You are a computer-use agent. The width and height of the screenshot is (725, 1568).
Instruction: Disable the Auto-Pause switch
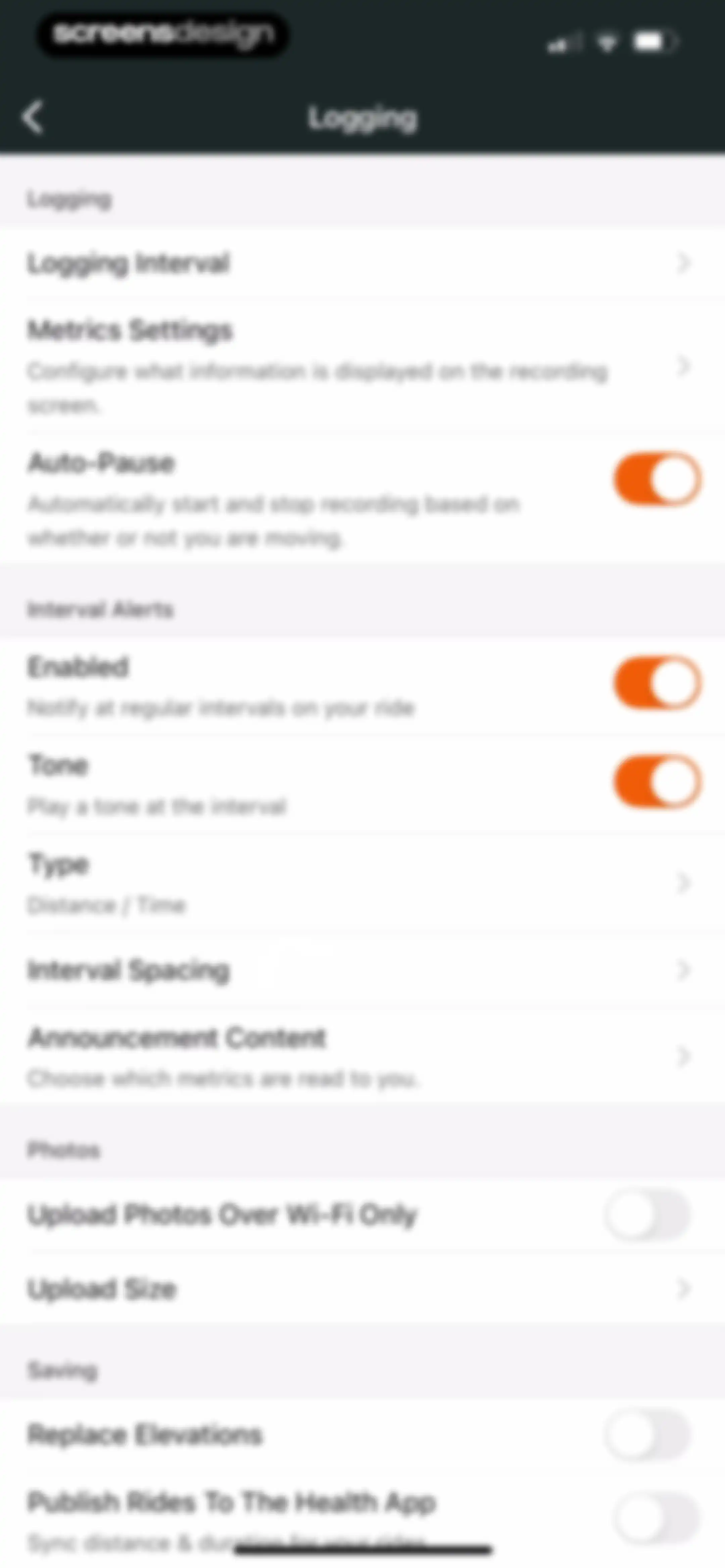pyautogui.click(x=658, y=479)
